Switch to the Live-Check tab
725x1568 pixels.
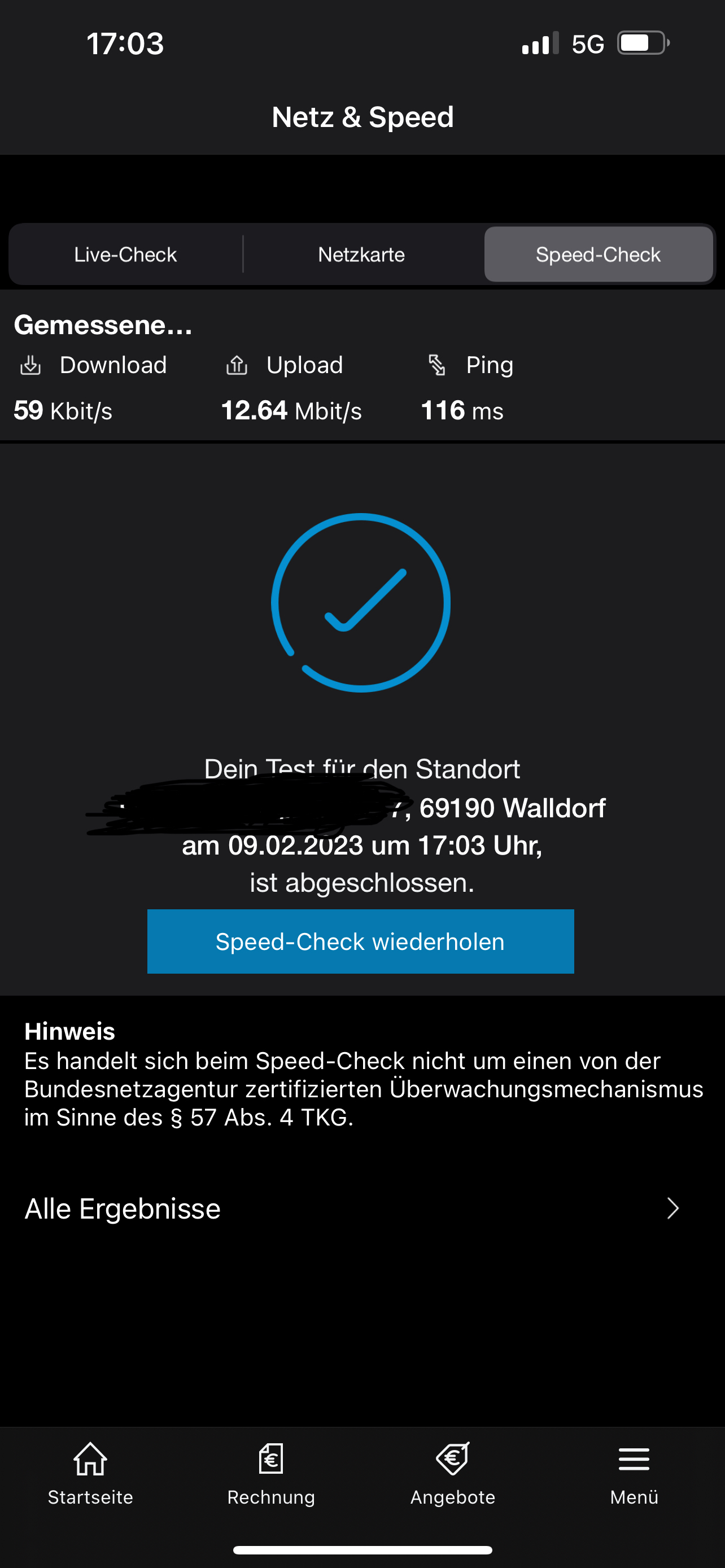point(125,255)
